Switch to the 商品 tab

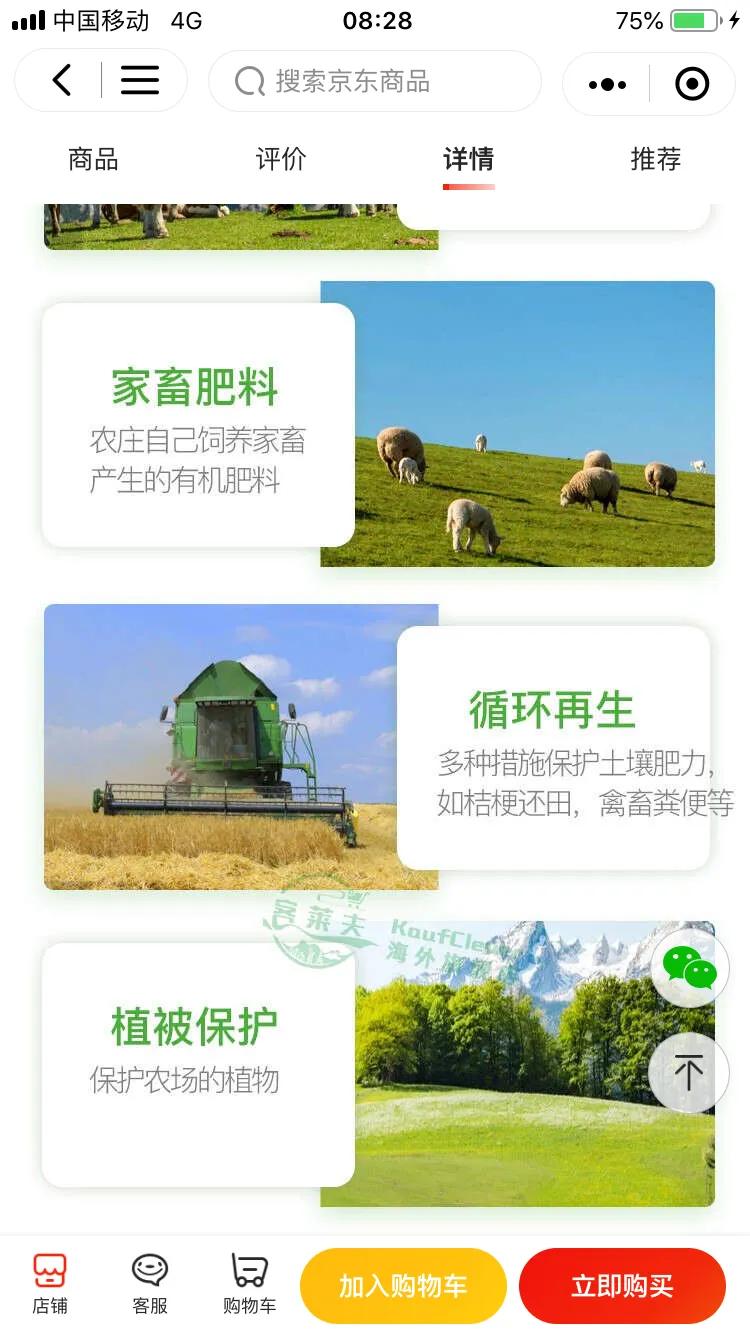tap(93, 160)
